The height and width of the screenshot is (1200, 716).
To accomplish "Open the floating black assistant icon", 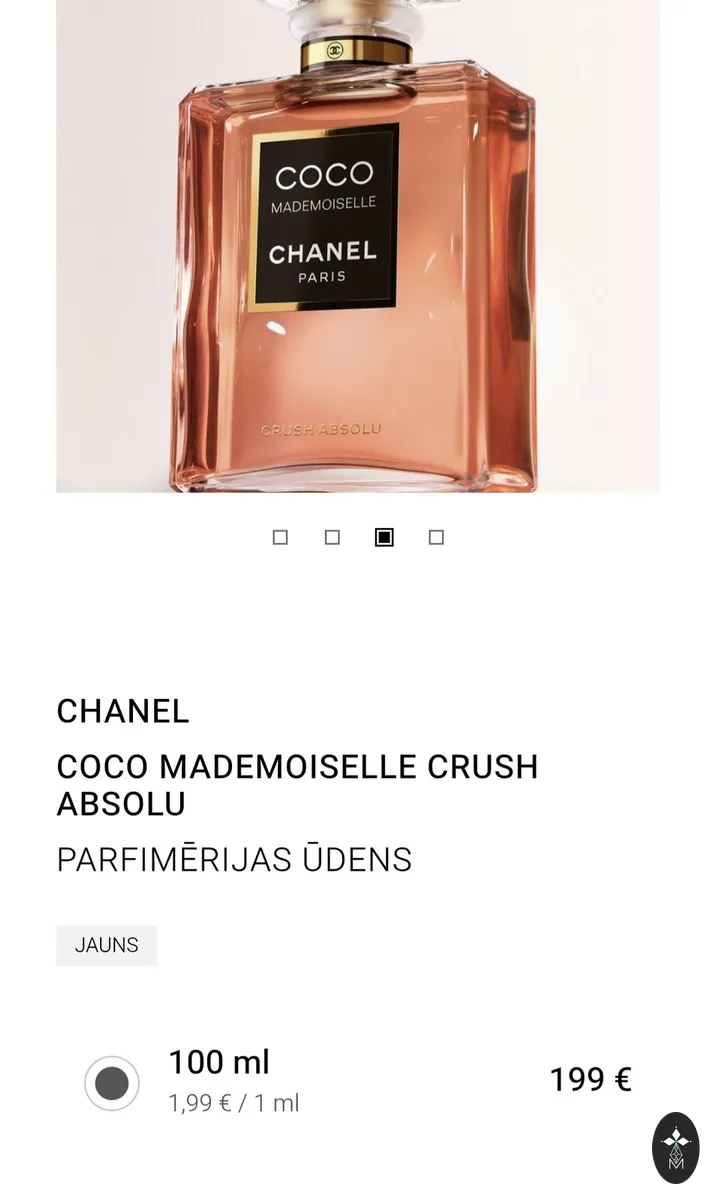I will 676,1148.
